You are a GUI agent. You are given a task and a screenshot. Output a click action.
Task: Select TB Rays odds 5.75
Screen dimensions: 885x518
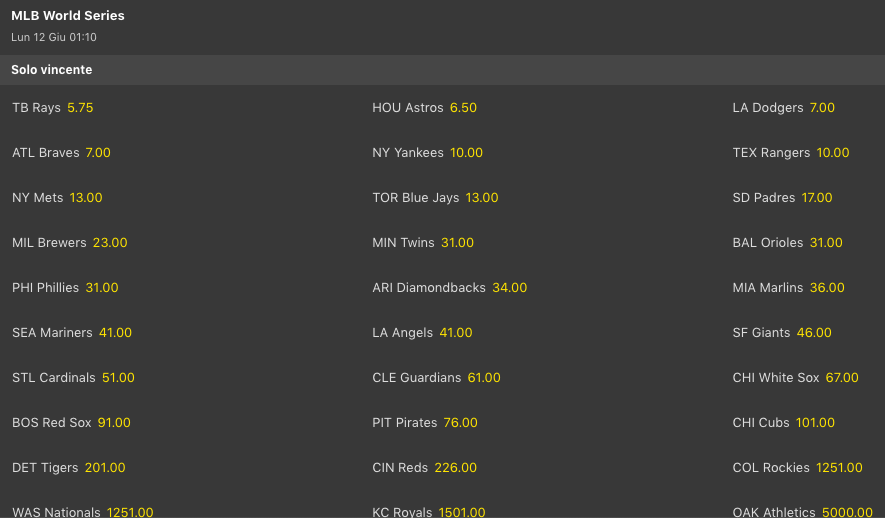coord(80,108)
